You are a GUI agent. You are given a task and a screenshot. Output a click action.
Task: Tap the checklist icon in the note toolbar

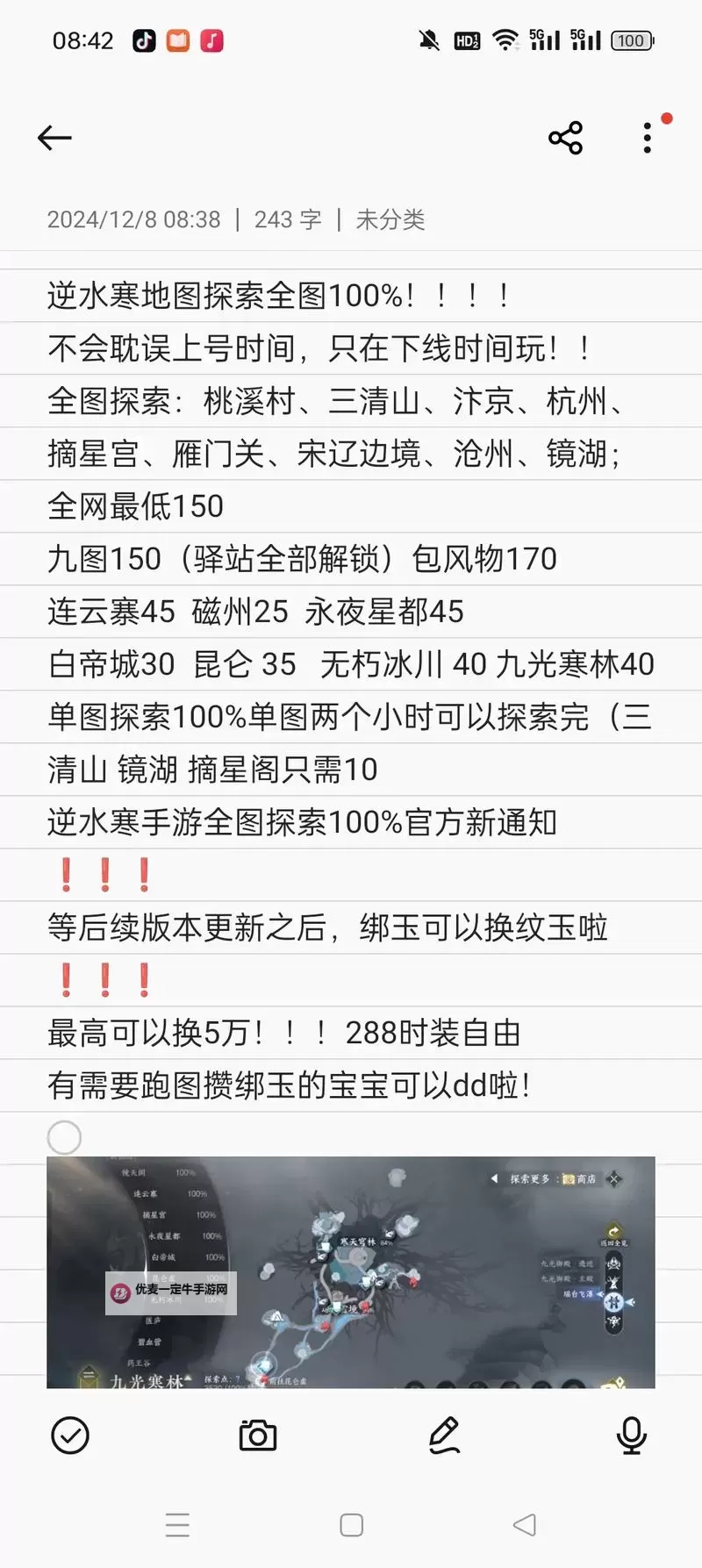(70, 1436)
